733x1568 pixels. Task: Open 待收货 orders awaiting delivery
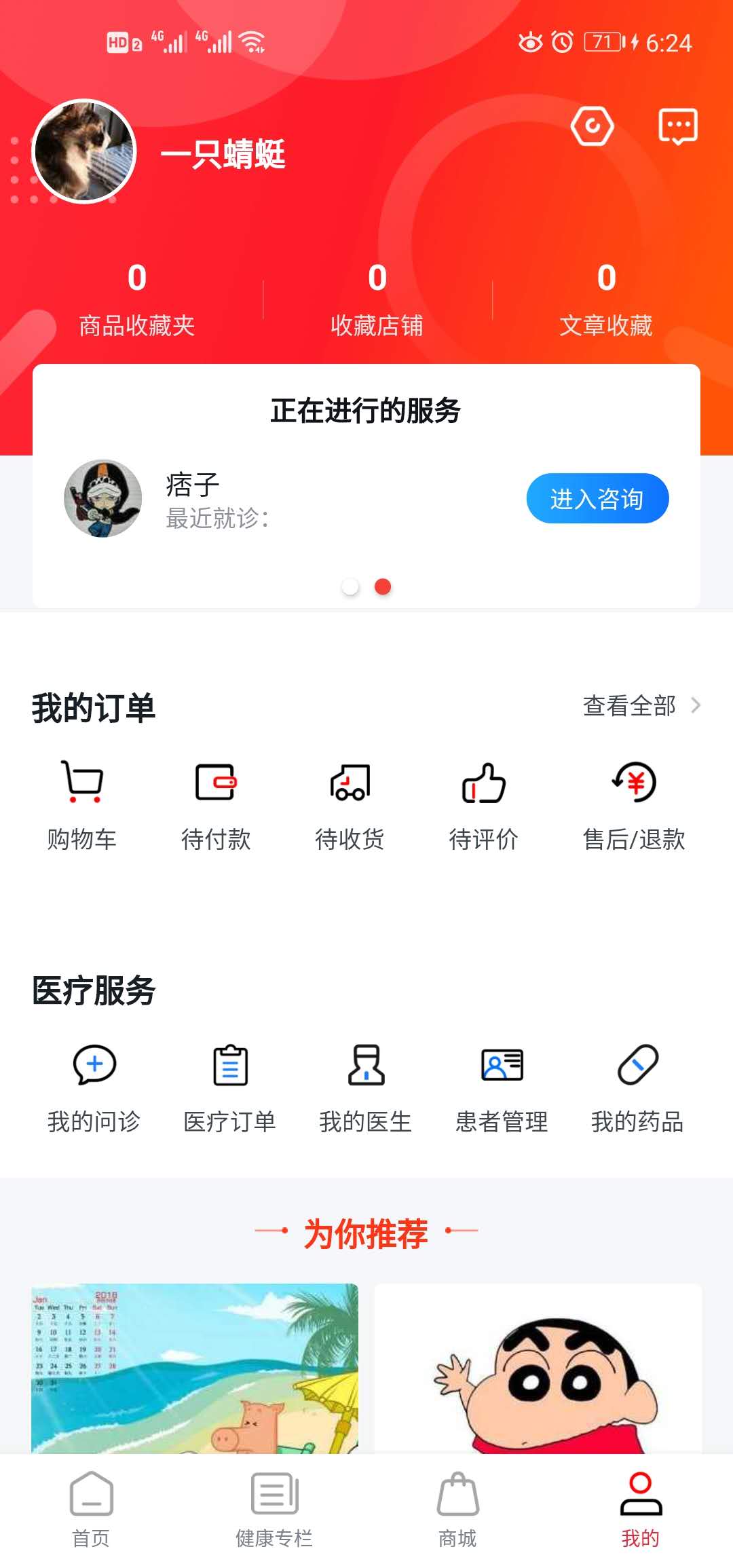point(350,805)
